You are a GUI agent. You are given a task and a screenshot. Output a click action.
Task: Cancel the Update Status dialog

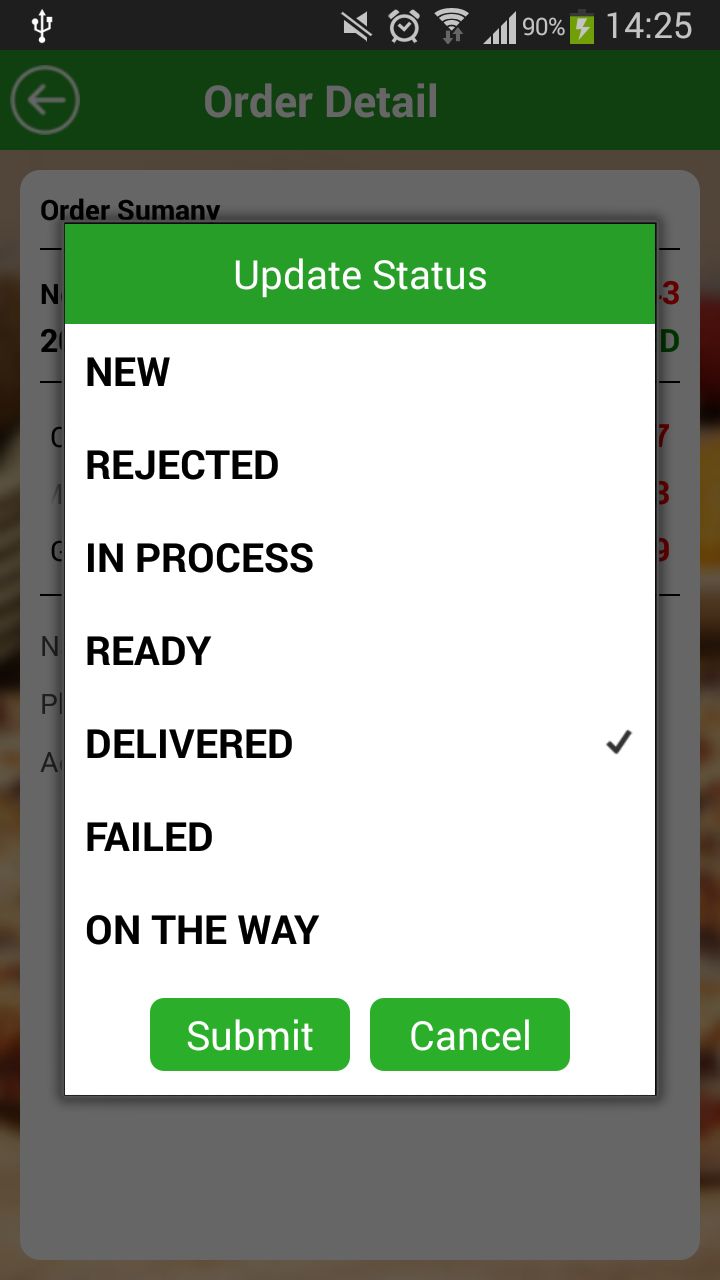click(x=470, y=1035)
